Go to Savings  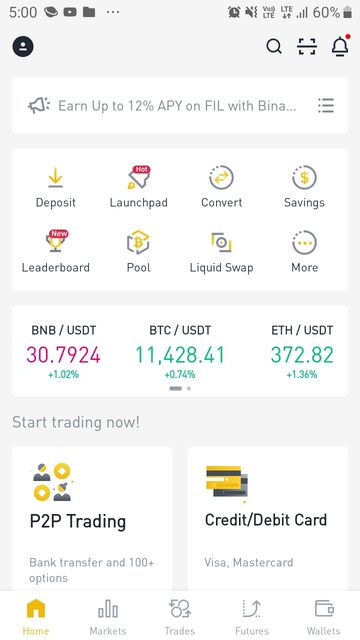coord(304,188)
